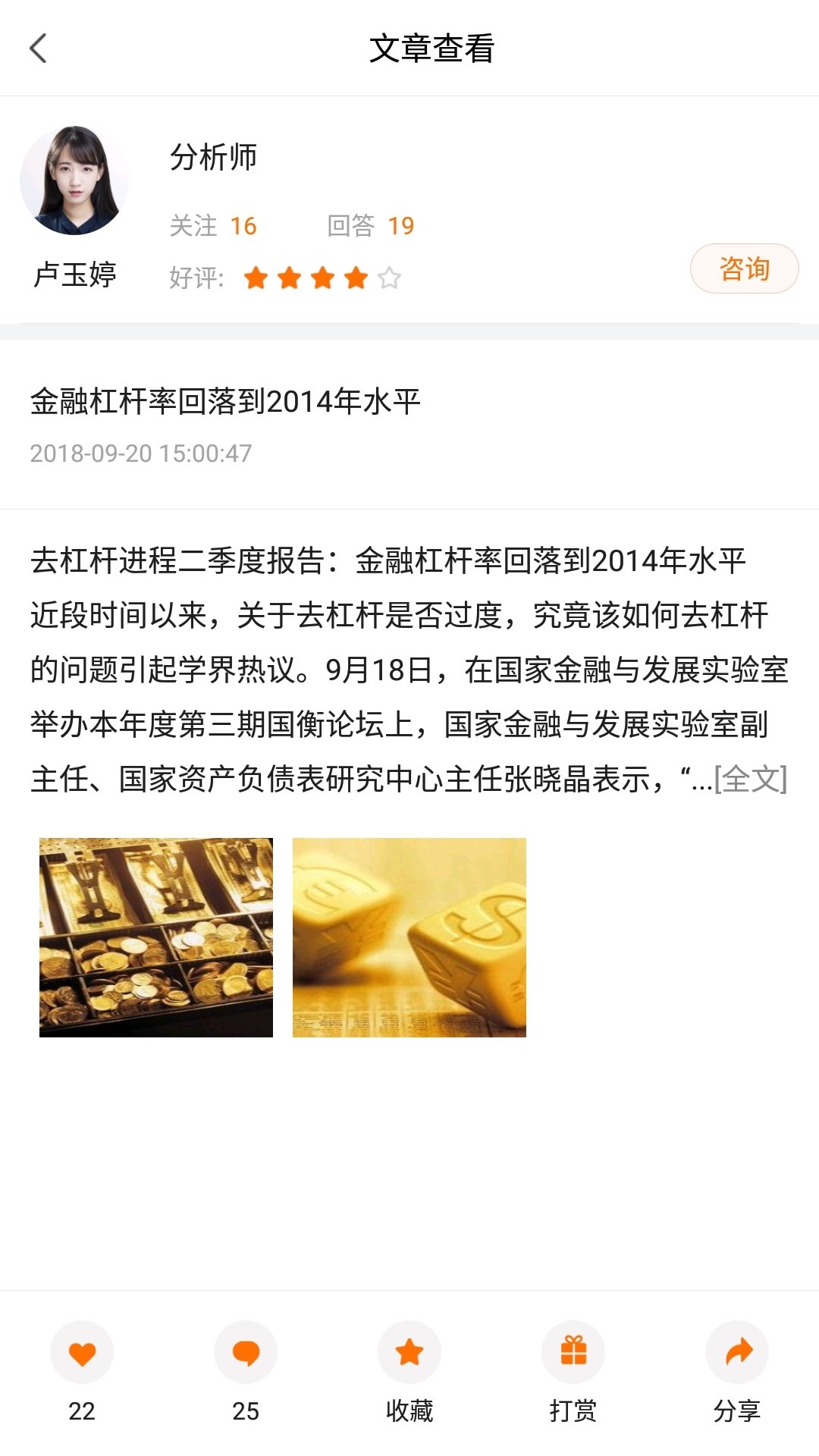View the golden dice image
The image size is (819, 1456).
point(409,937)
